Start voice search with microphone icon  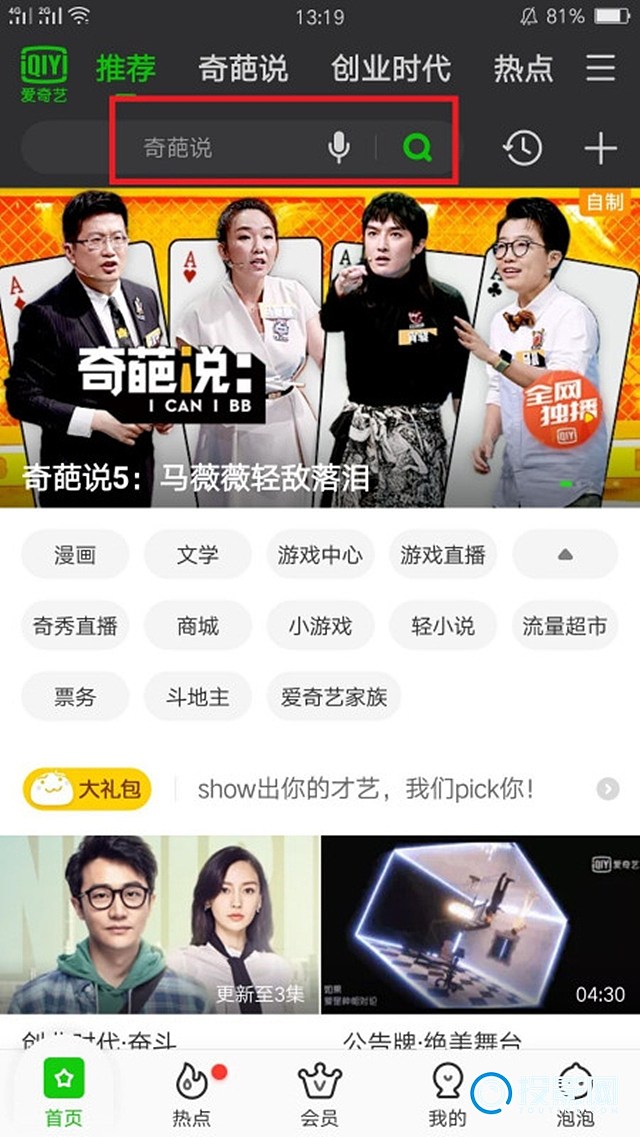click(x=339, y=149)
